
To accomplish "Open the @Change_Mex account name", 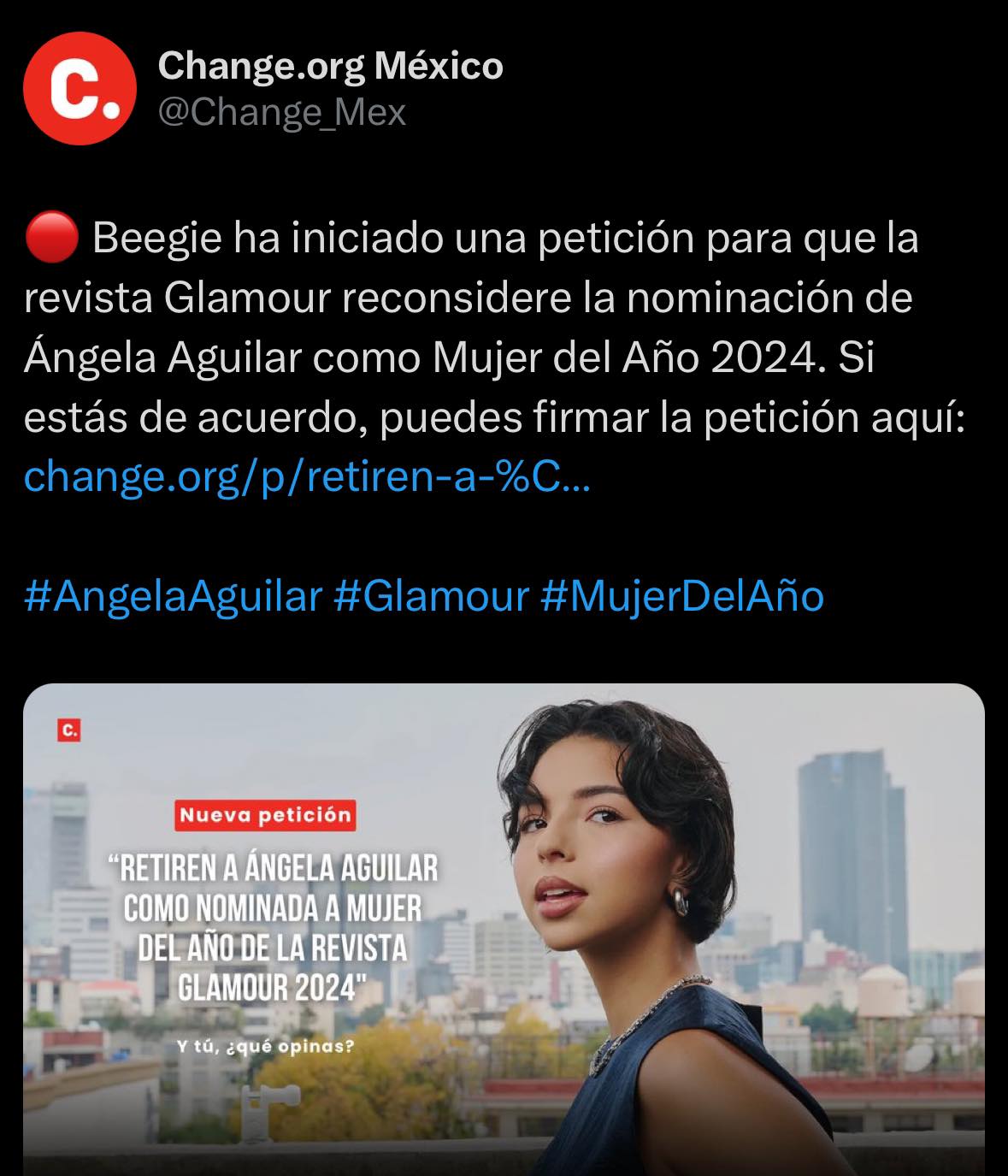I will coord(282,113).
